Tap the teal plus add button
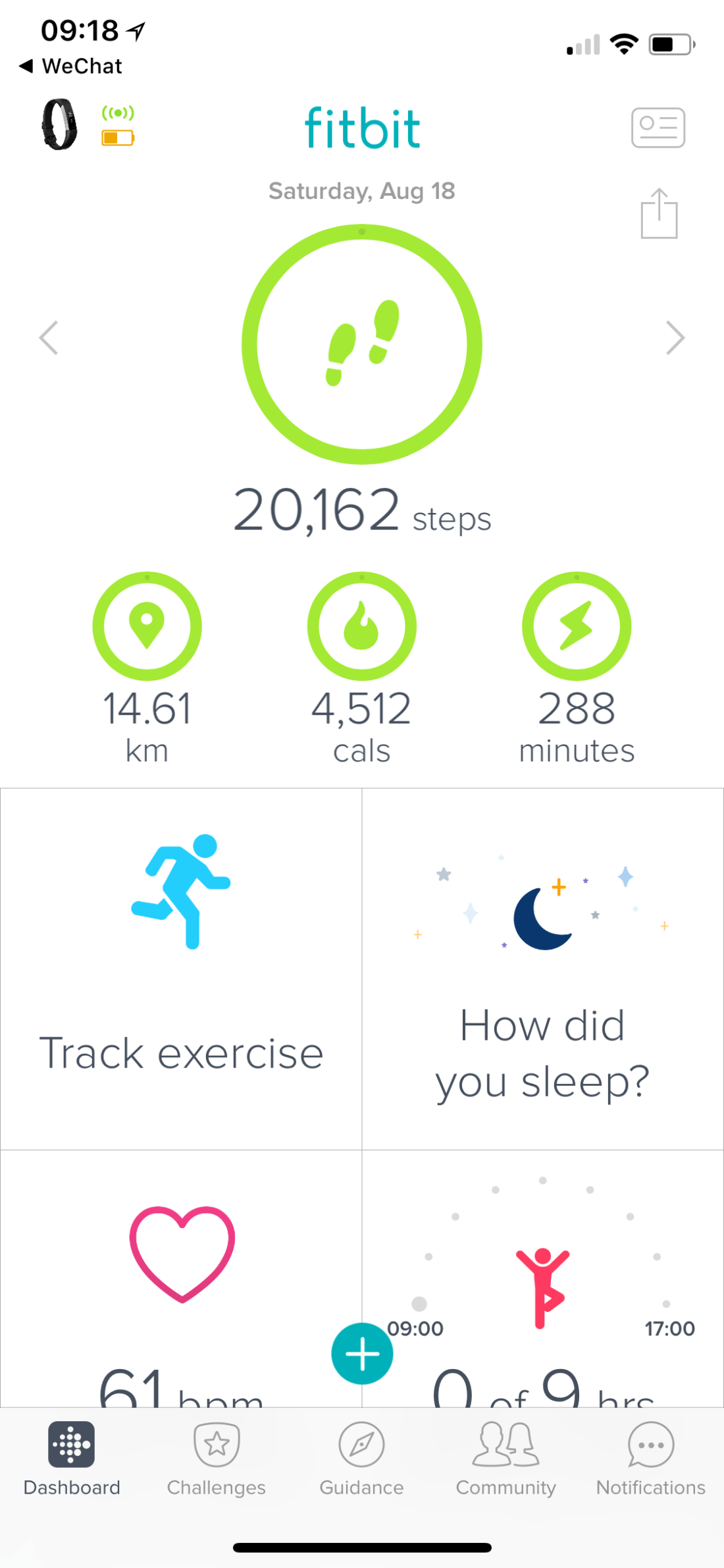This screenshot has width=724, height=1568. click(x=362, y=1353)
